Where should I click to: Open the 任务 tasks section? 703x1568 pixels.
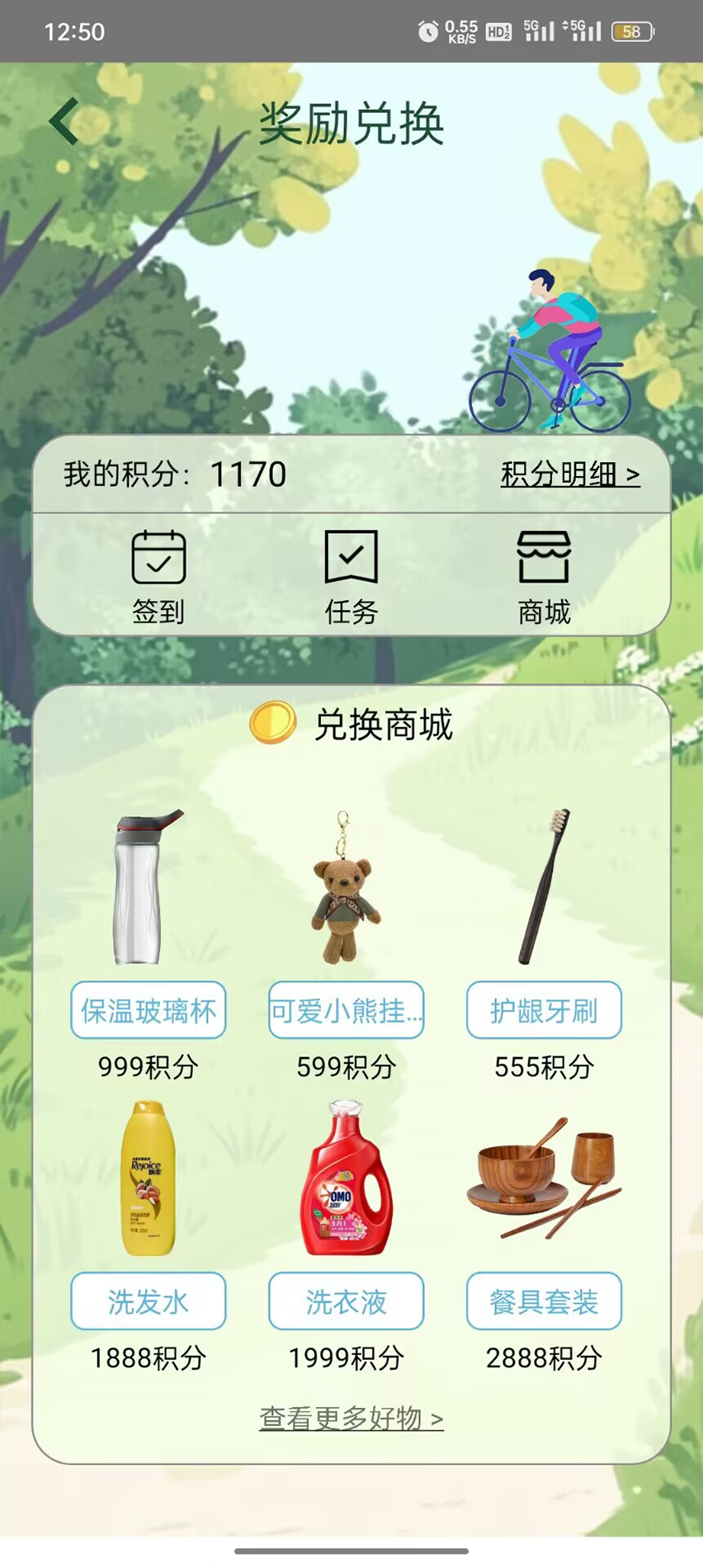tap(351, 576)
